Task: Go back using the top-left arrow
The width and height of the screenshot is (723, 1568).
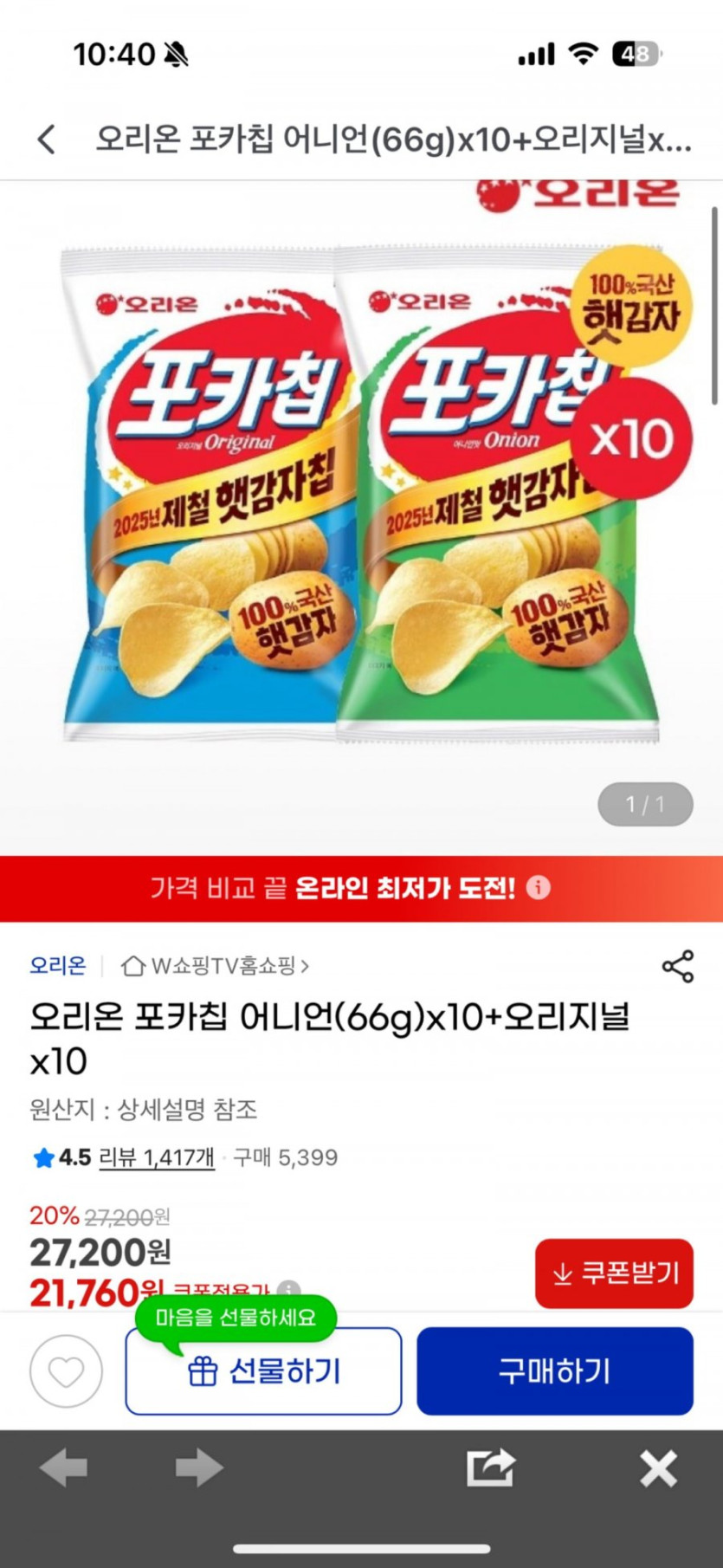Action: (x=47, y=139)
